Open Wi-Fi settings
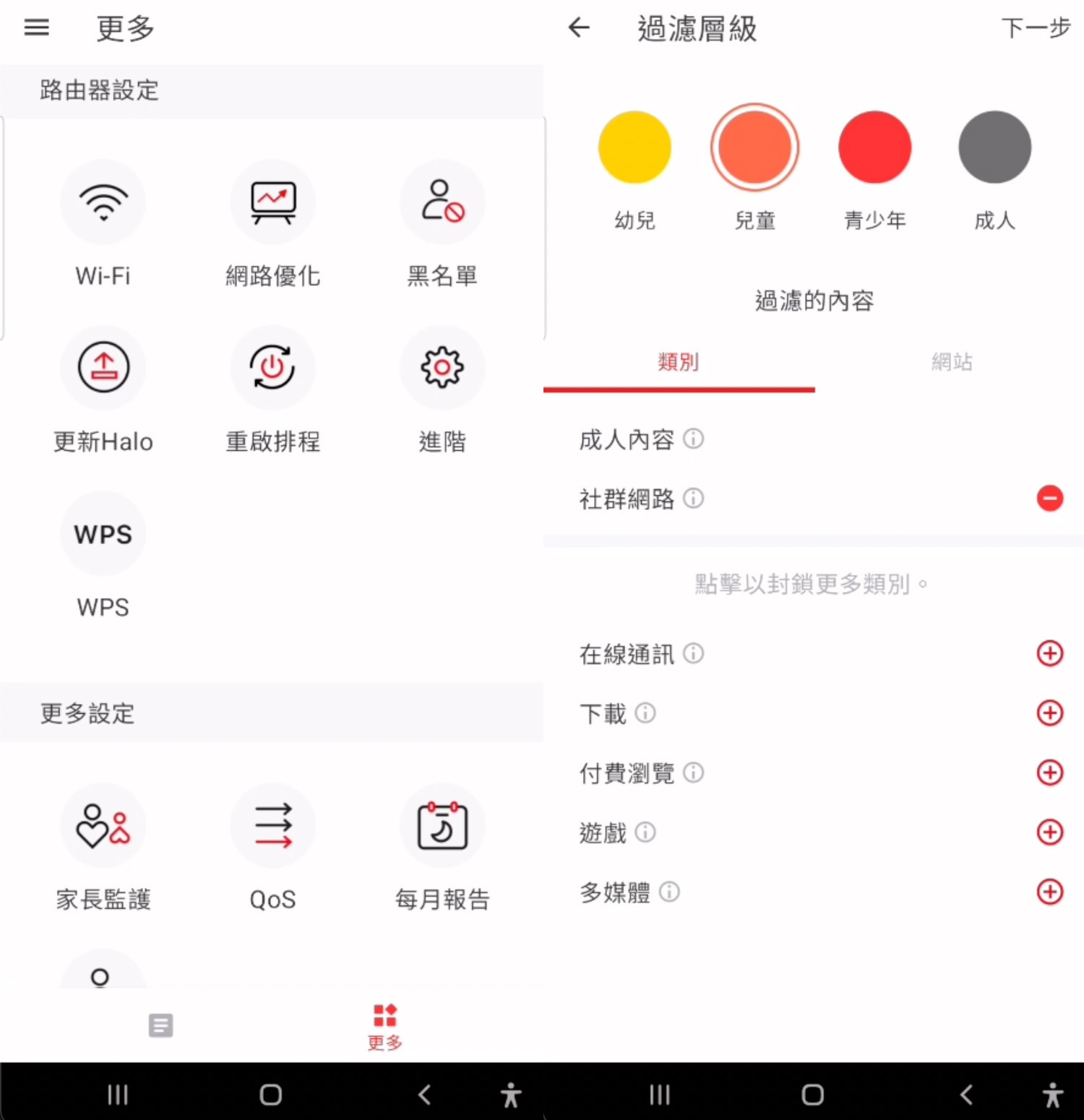 103,203
